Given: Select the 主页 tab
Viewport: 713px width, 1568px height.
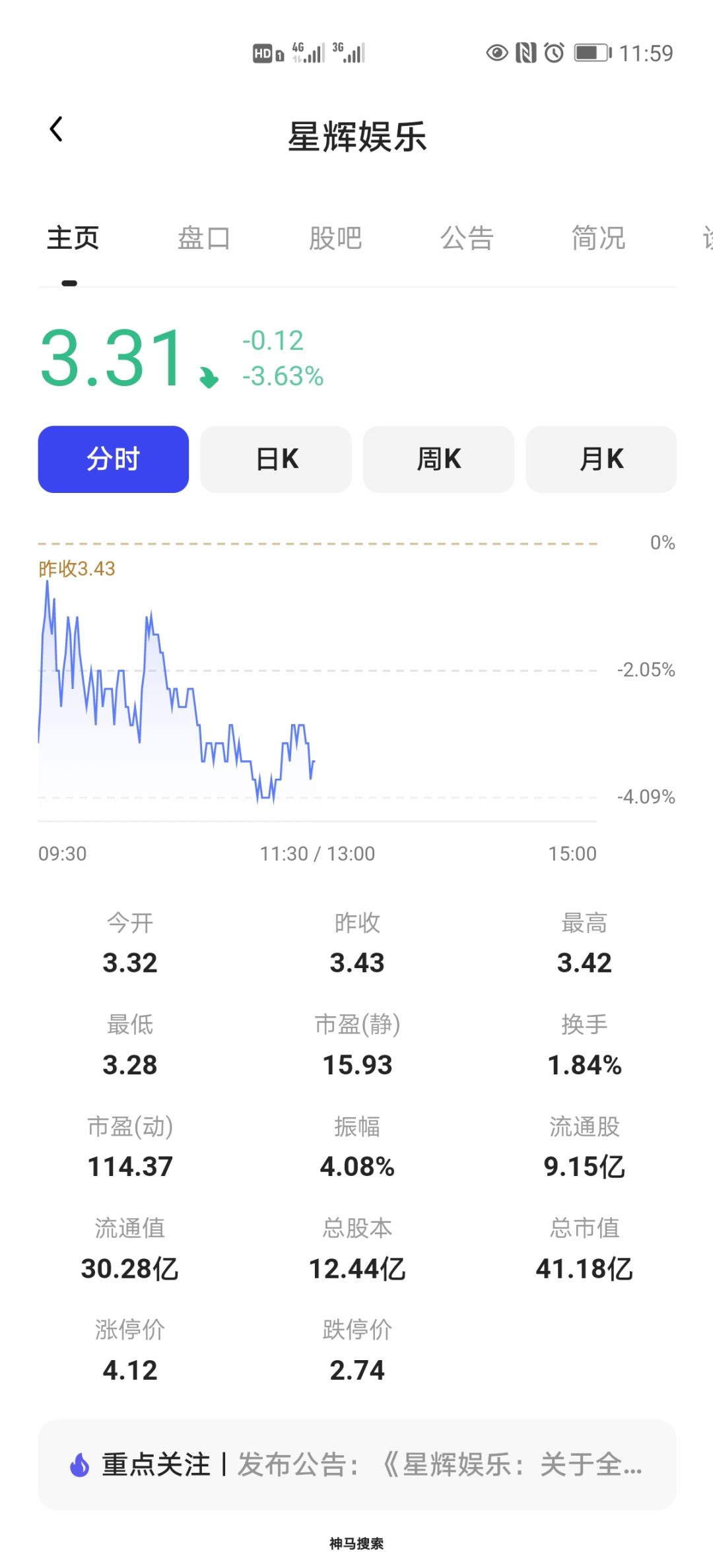Looking at the screenshot, I should pos(73,238).
